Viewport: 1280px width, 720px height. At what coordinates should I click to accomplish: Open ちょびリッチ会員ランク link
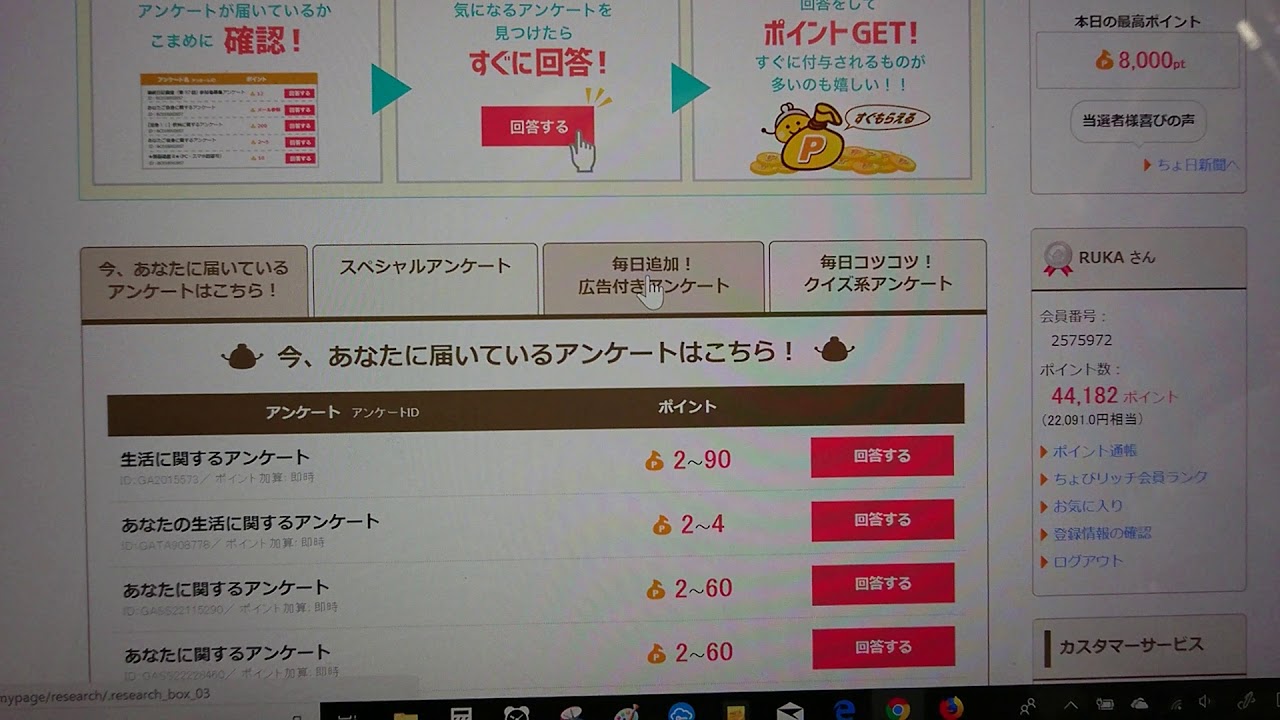(1130, 478)
